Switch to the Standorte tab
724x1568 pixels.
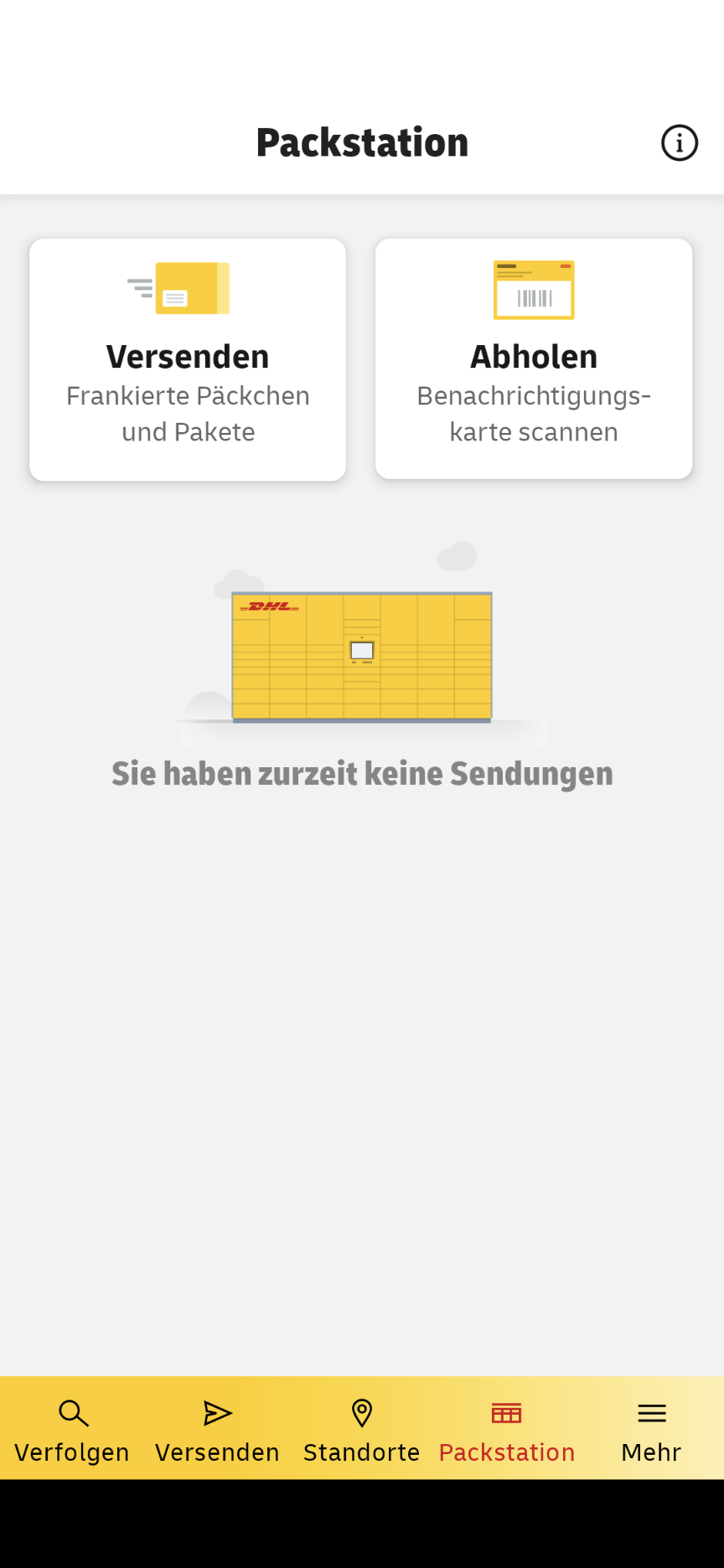point(362,1431)
